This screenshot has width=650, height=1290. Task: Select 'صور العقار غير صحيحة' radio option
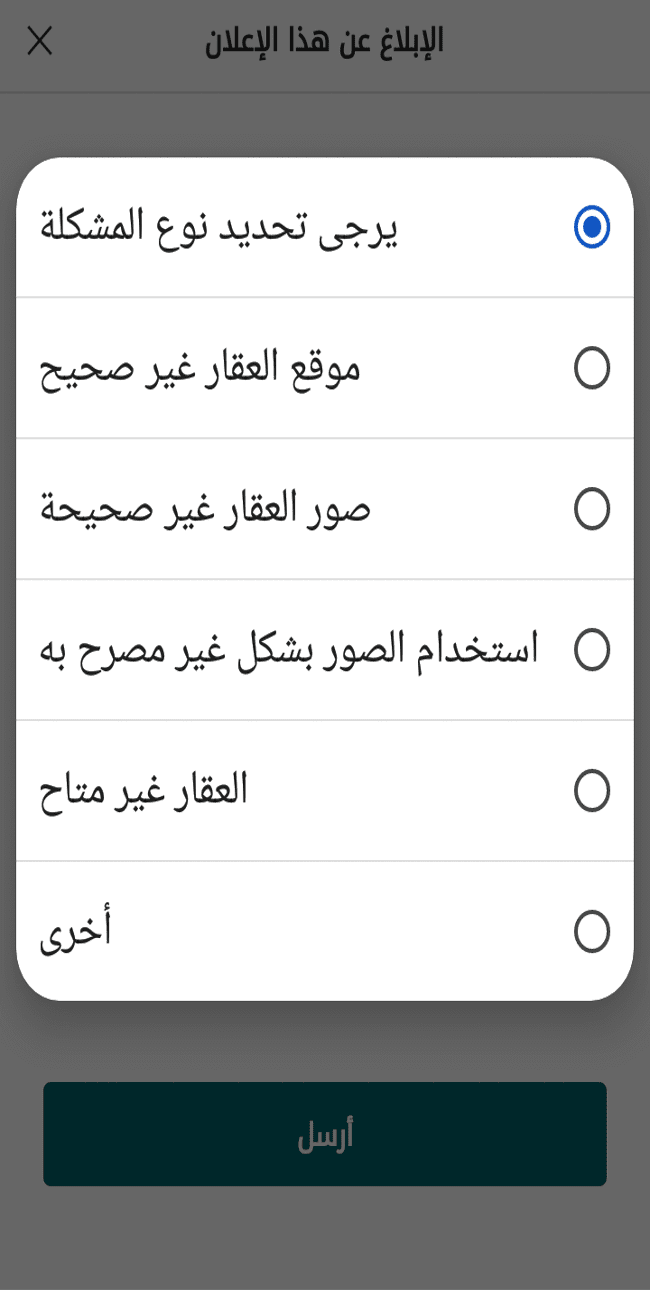(x=325, y=509)
